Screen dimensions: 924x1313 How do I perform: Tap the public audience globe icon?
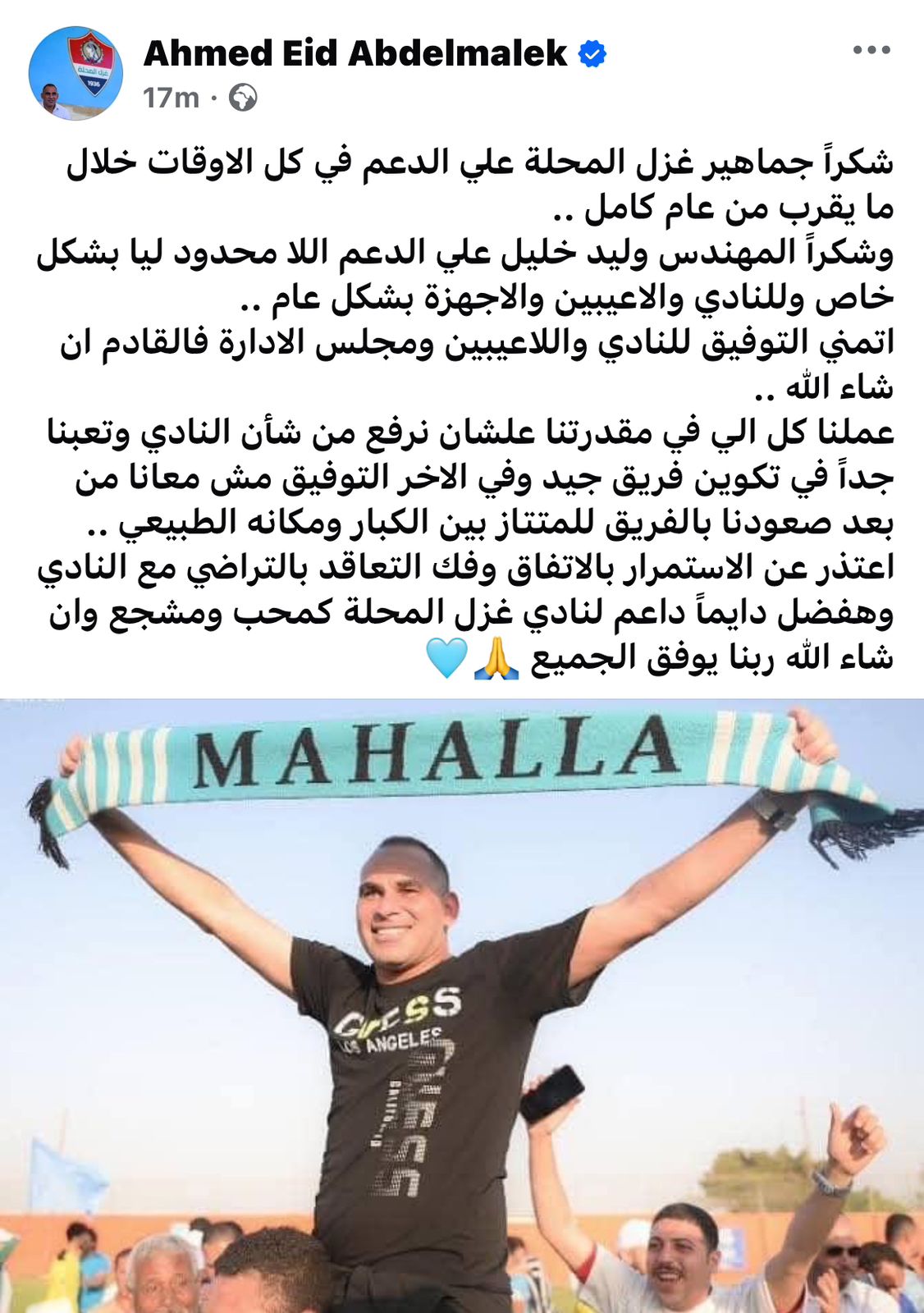click(243, 98)
